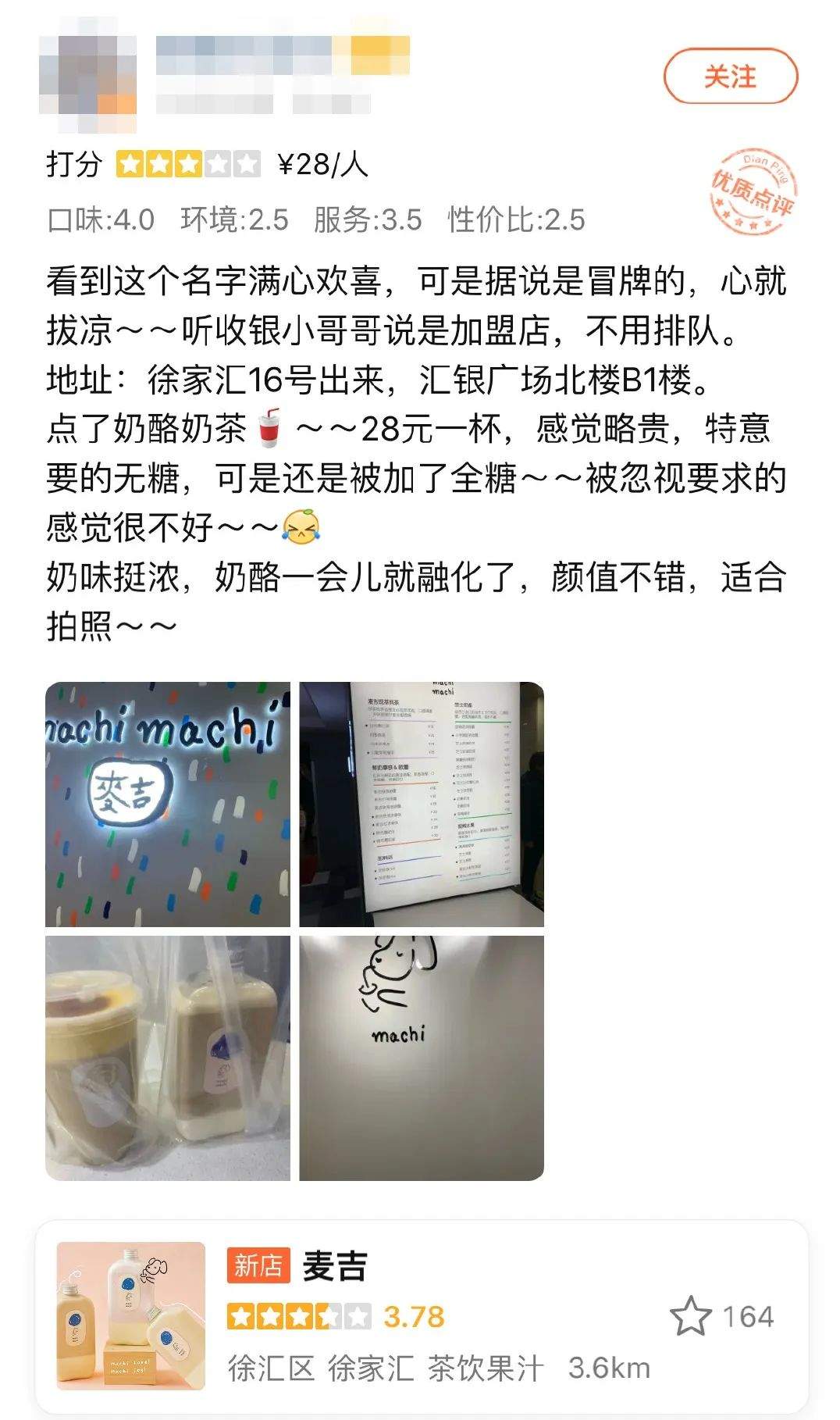View the menu board photo
Image resolution: width=840 pixels, height=1420 pixels.
point(422,804)
